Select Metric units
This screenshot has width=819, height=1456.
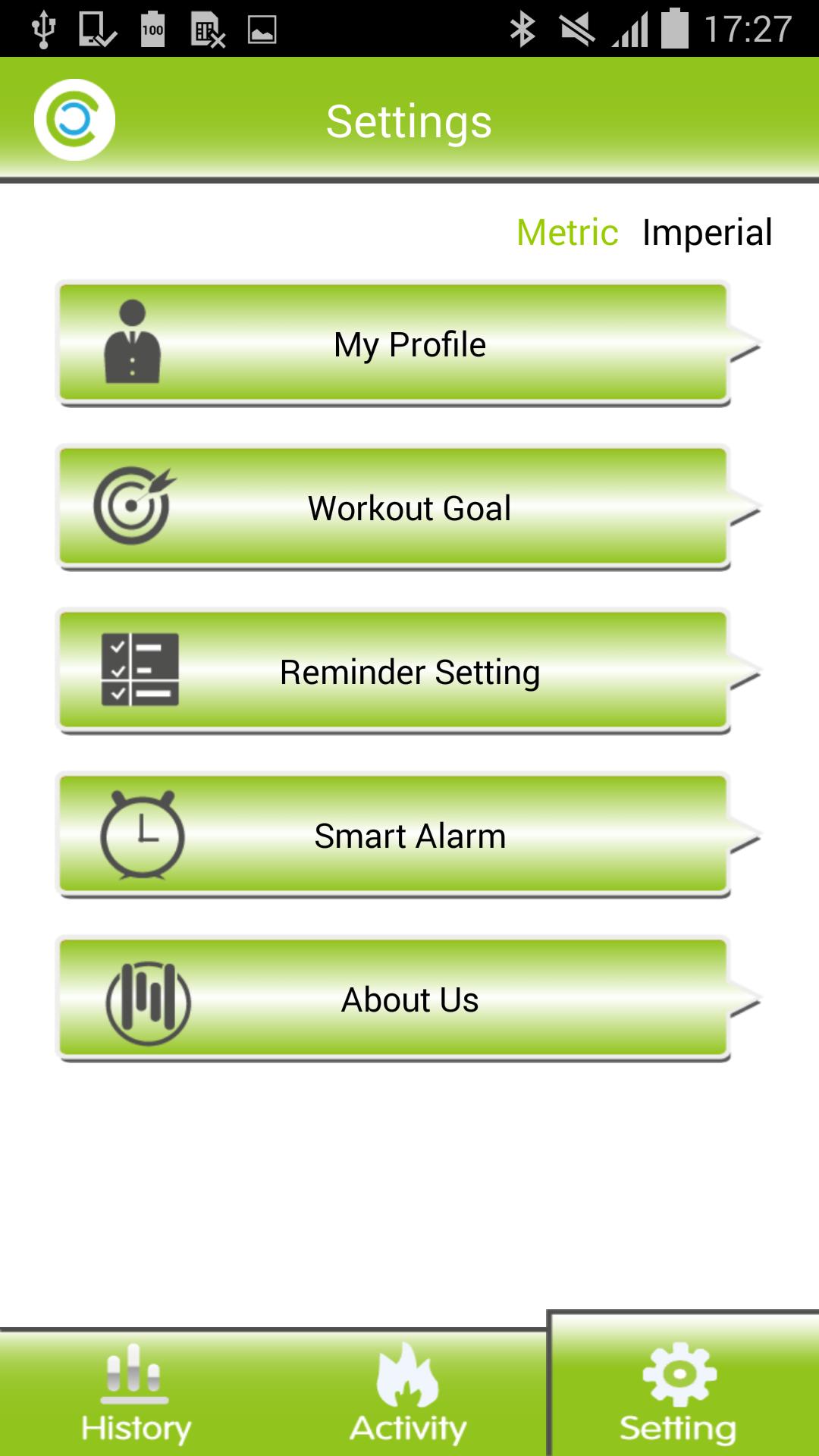click(567, 232)
